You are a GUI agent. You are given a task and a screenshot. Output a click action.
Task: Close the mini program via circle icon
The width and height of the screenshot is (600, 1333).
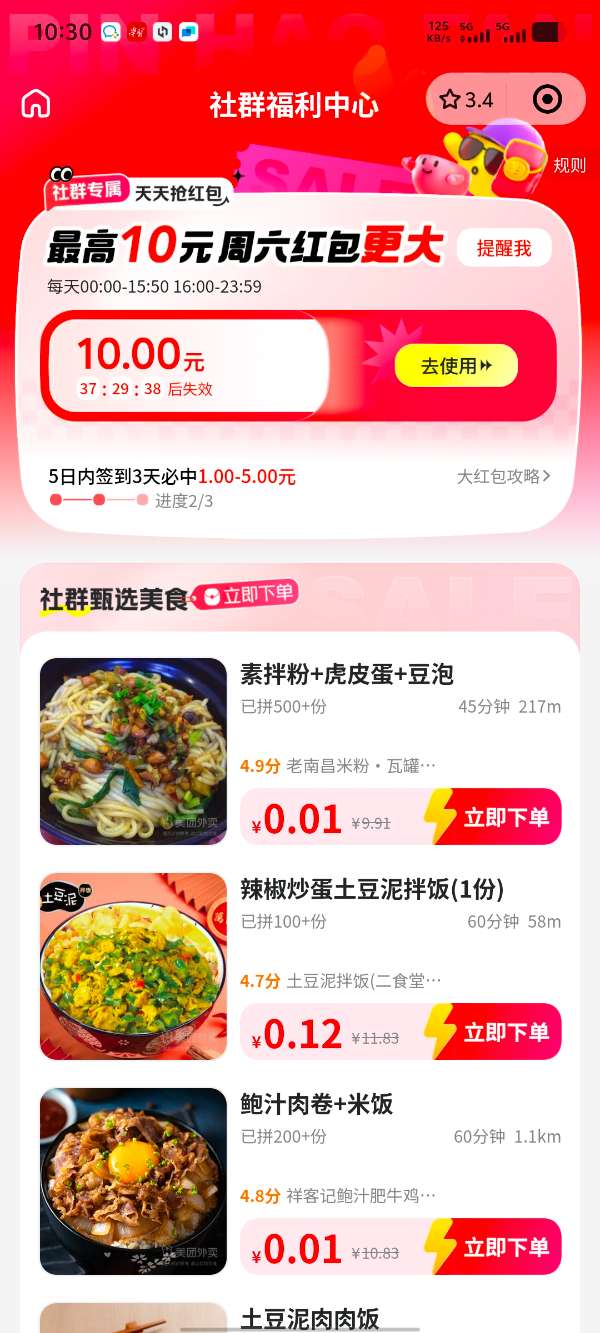click(547, 99)
